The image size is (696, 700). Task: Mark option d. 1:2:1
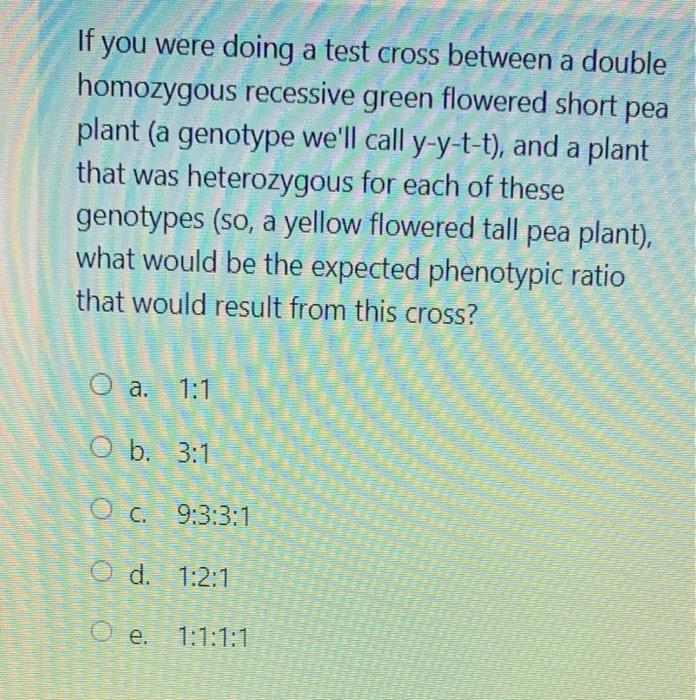point(98,576)
